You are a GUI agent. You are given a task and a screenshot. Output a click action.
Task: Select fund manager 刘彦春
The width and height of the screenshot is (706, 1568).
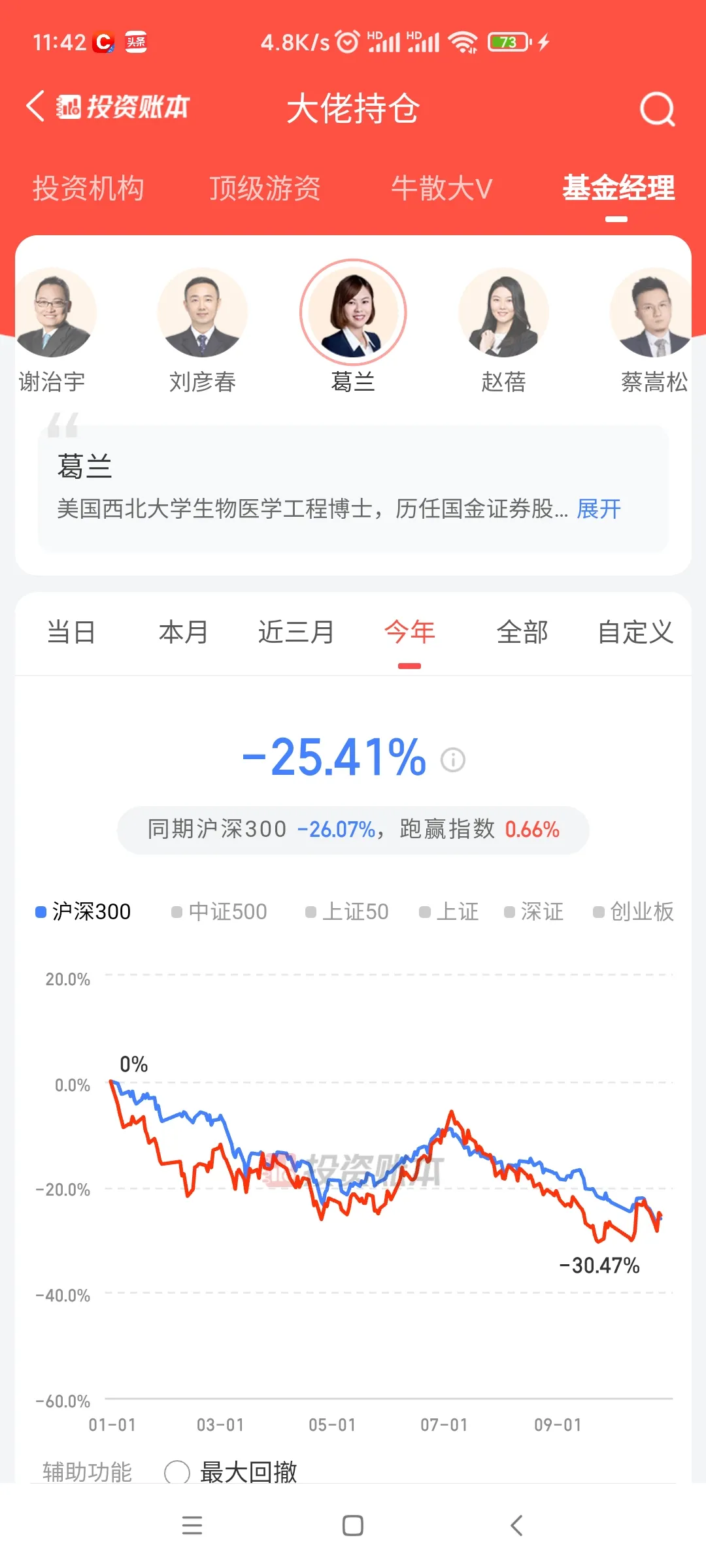(x=203, y=331)
